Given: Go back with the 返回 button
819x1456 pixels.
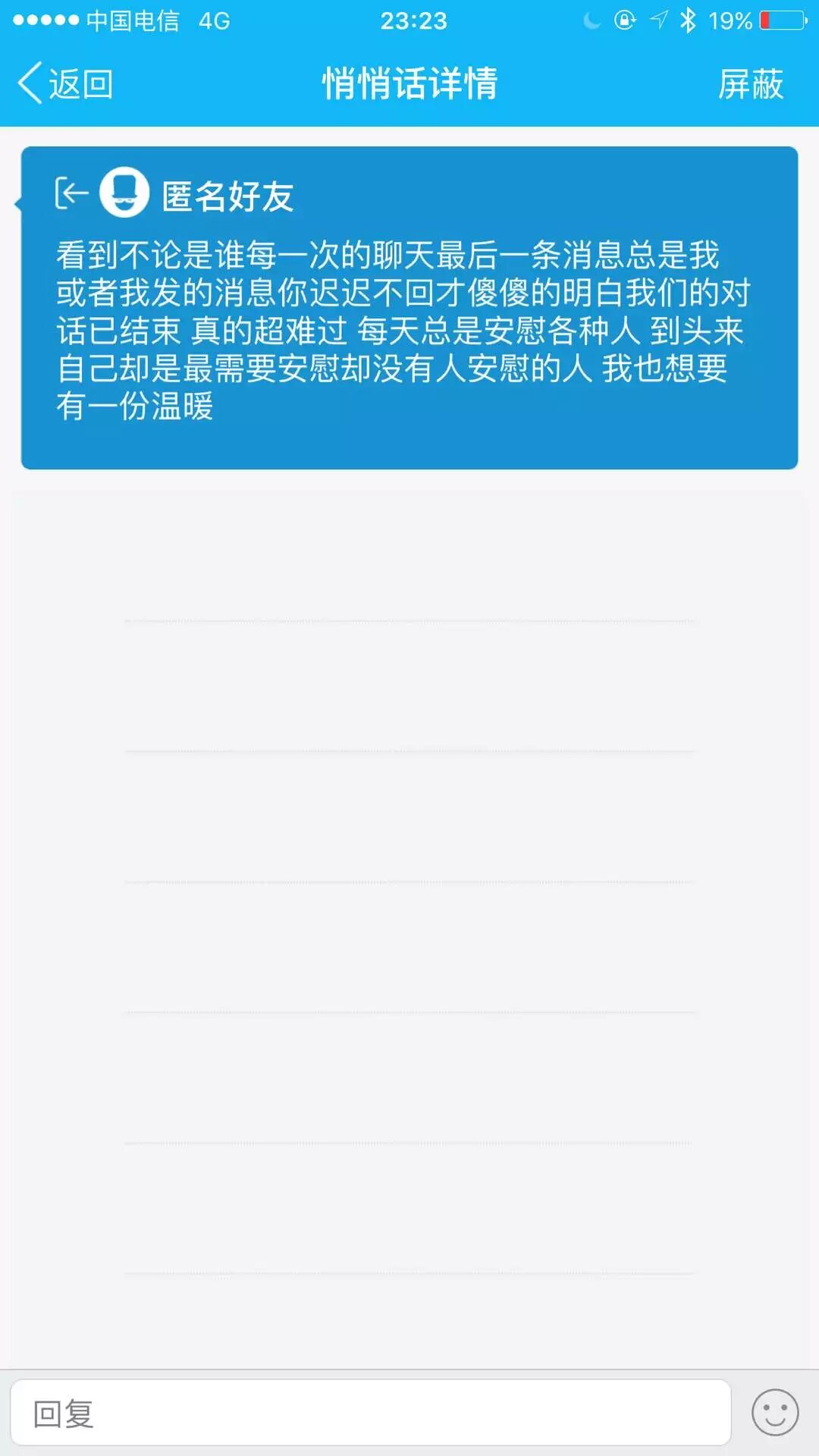Looking at the screenshot, I should 66,83.
